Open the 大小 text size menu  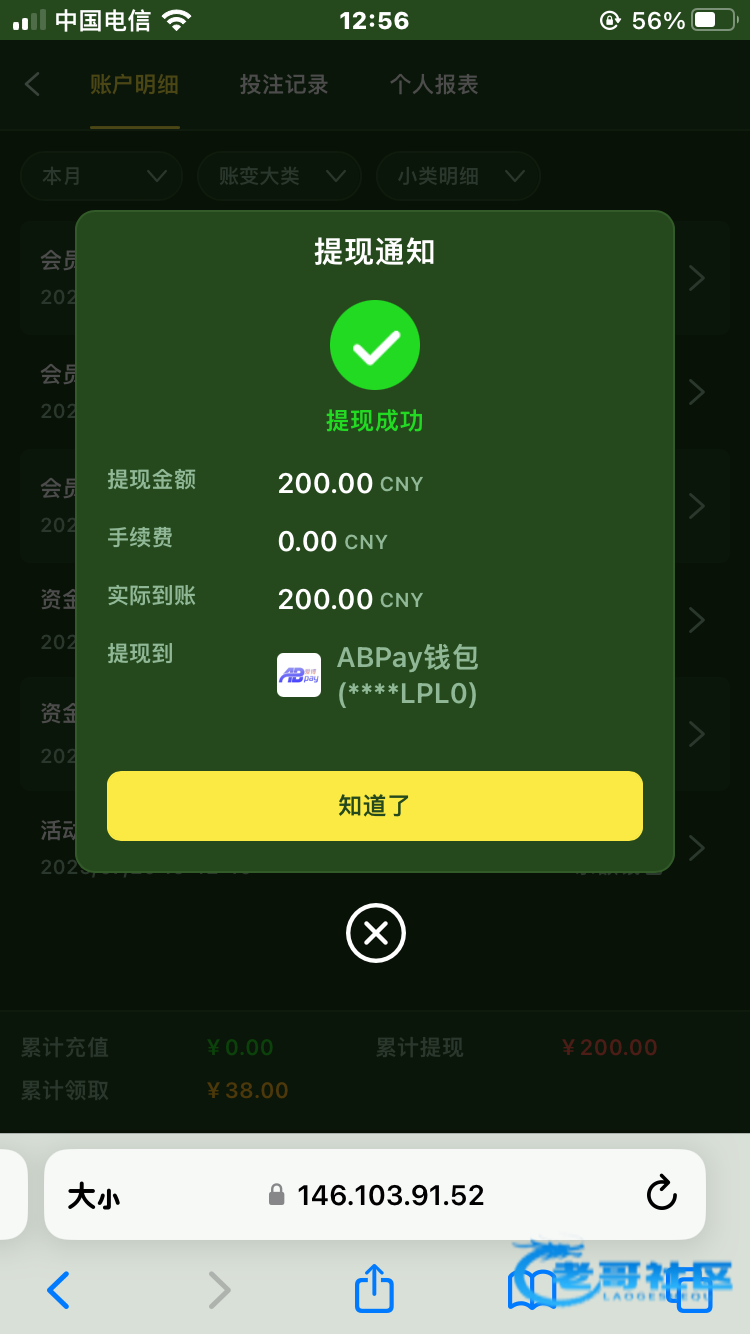[93, 1196]
